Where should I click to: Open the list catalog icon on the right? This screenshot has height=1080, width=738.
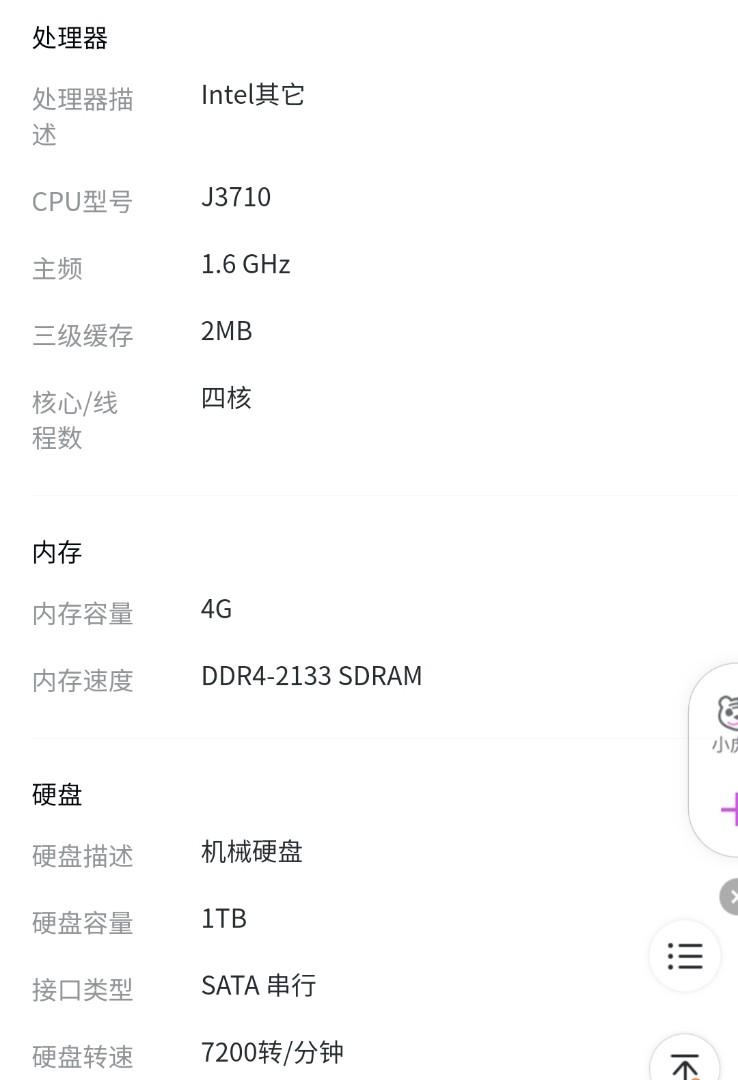tap(684, 956)
